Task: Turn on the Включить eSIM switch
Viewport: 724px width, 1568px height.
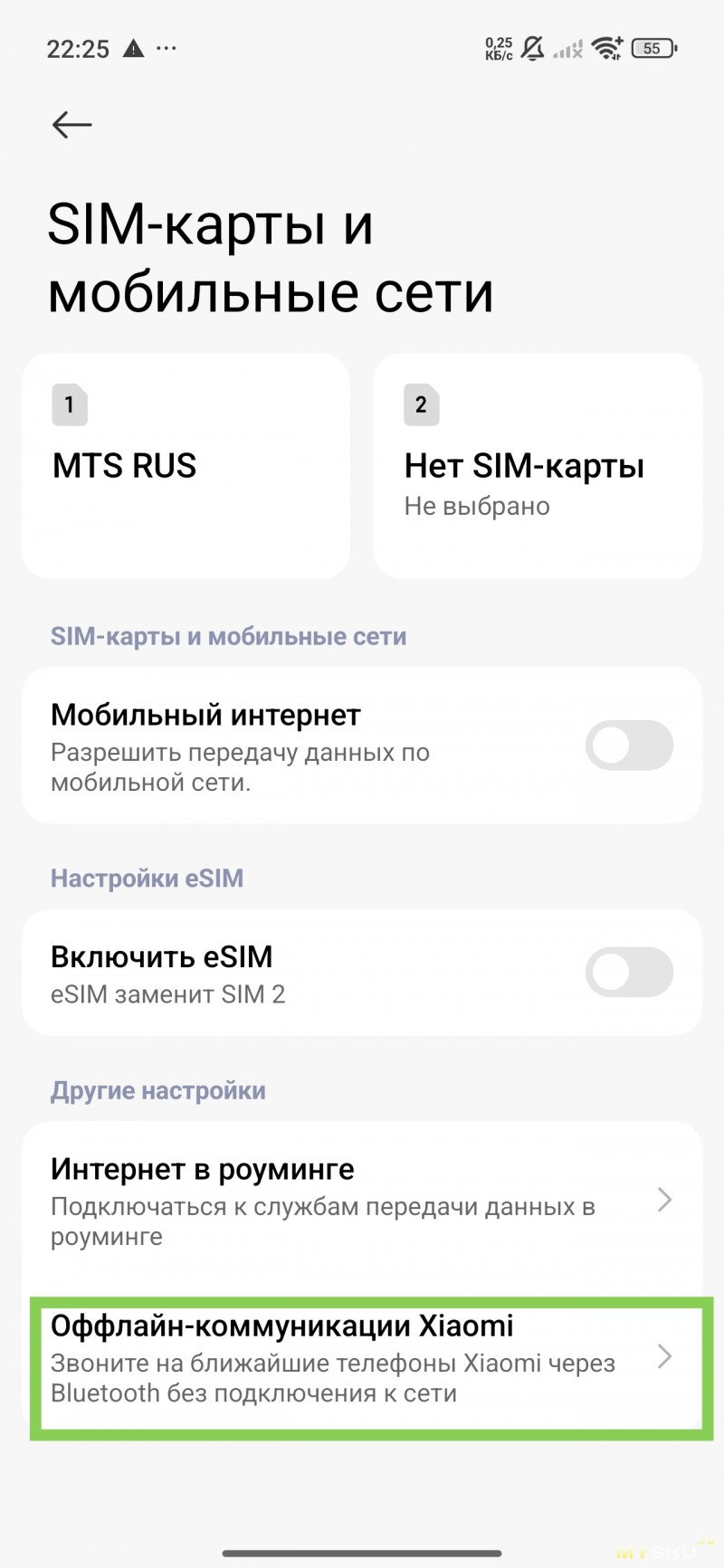Action: [x=629, y=973]
